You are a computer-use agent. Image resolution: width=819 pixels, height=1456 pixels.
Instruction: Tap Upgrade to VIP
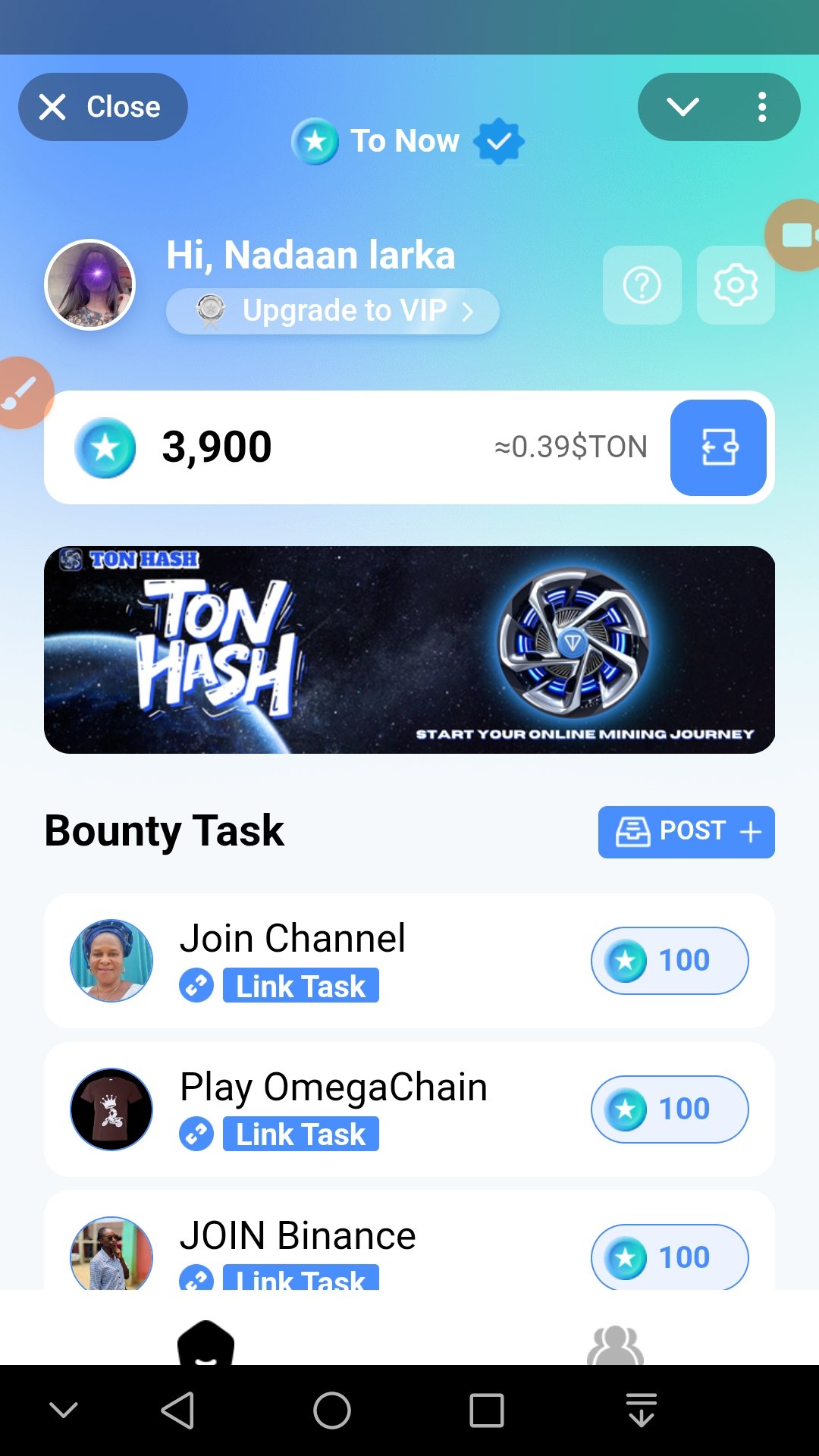pos(332,311)
